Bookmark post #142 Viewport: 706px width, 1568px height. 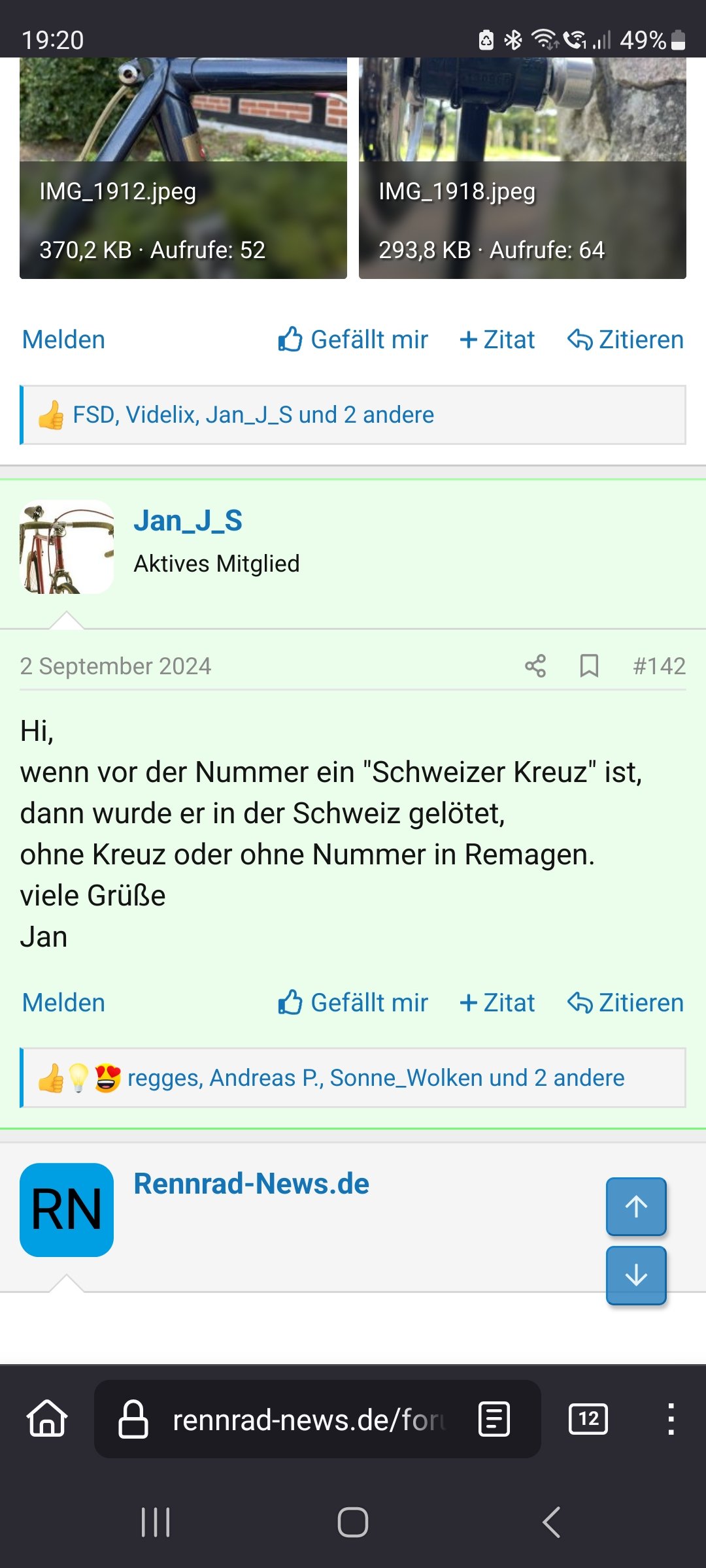tap(589, 666)
